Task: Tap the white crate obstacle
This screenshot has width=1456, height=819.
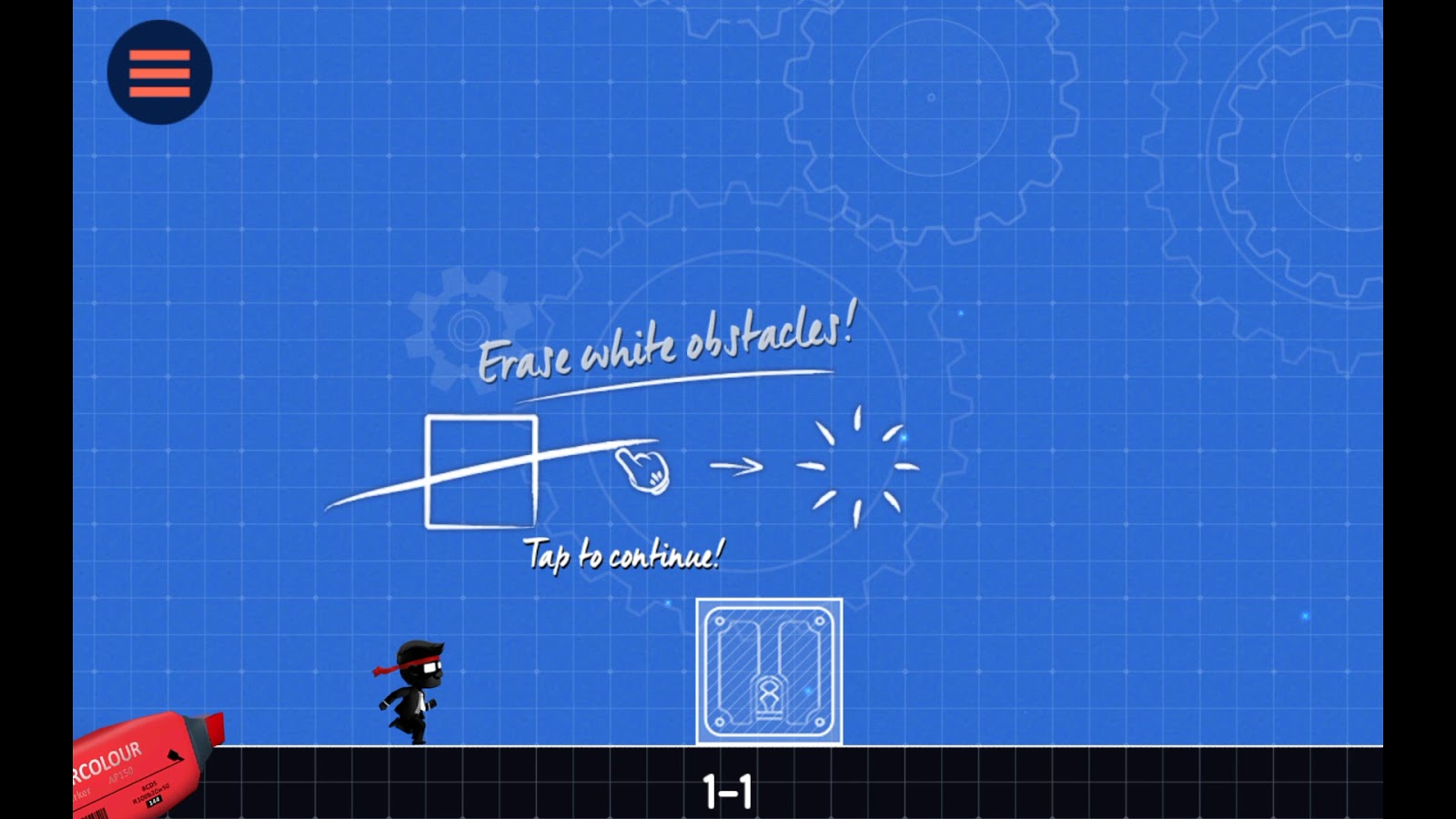Action: click(769, 672)
